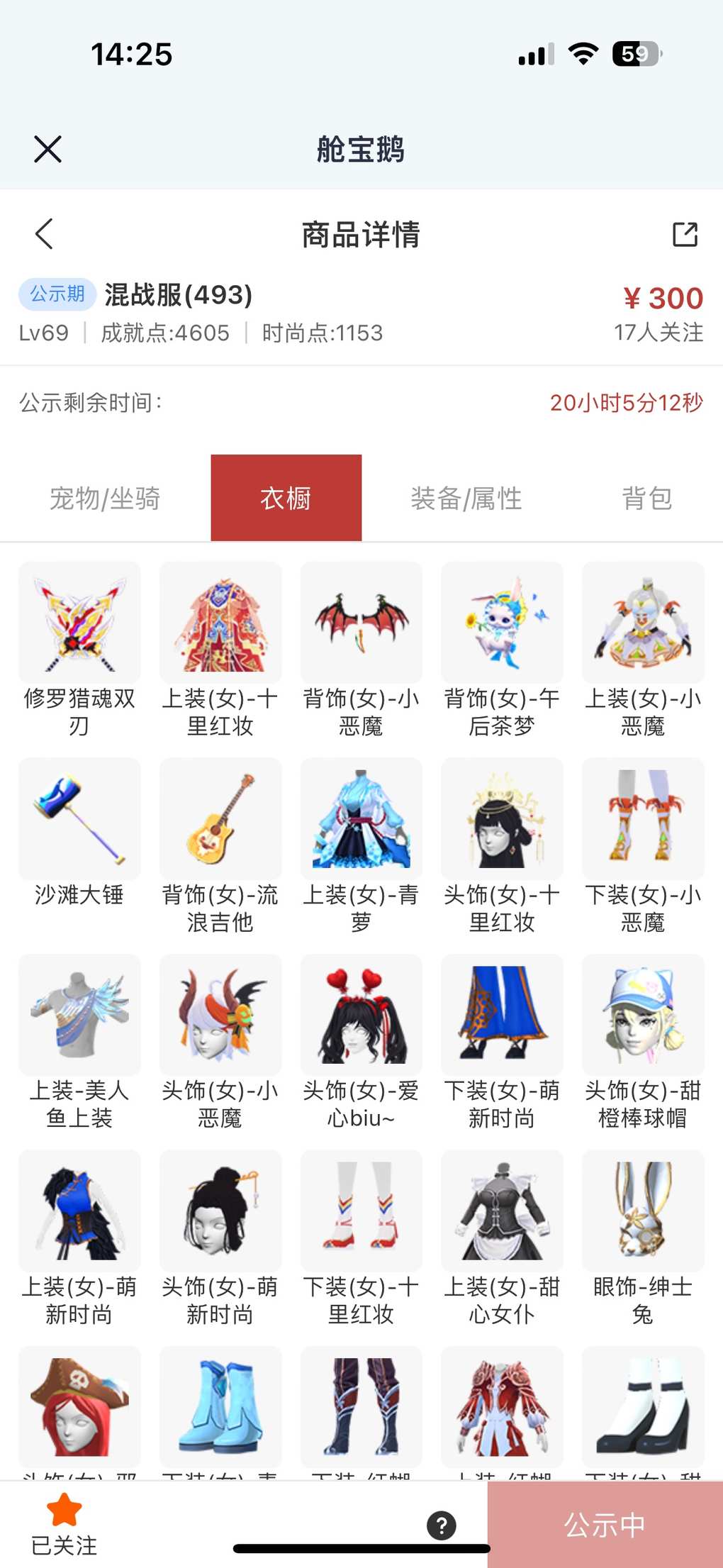Image resolution: width=723 pixels, height=1568 pixels.
Task: Open 上装(女)-青萝 item
Action: pyautogui.click(x=361, y=819)
